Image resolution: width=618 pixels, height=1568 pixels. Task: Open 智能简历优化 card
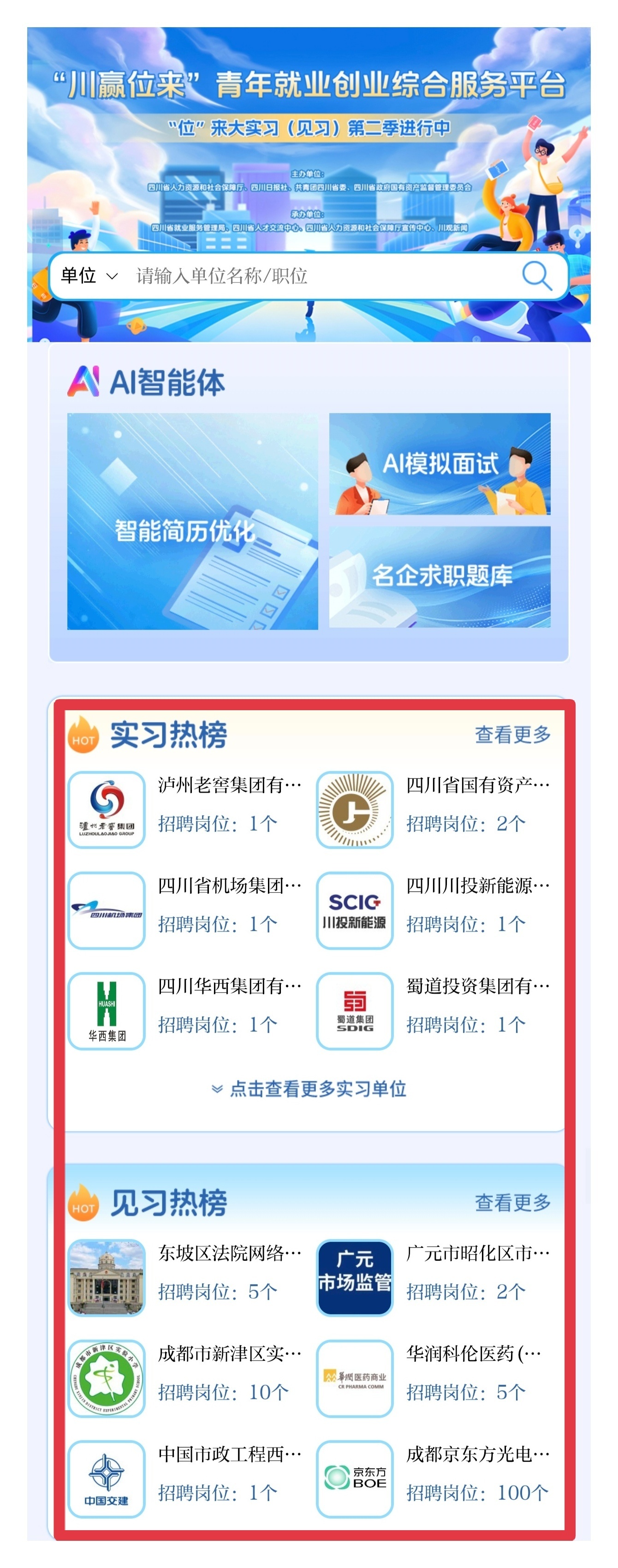(192, 521)
